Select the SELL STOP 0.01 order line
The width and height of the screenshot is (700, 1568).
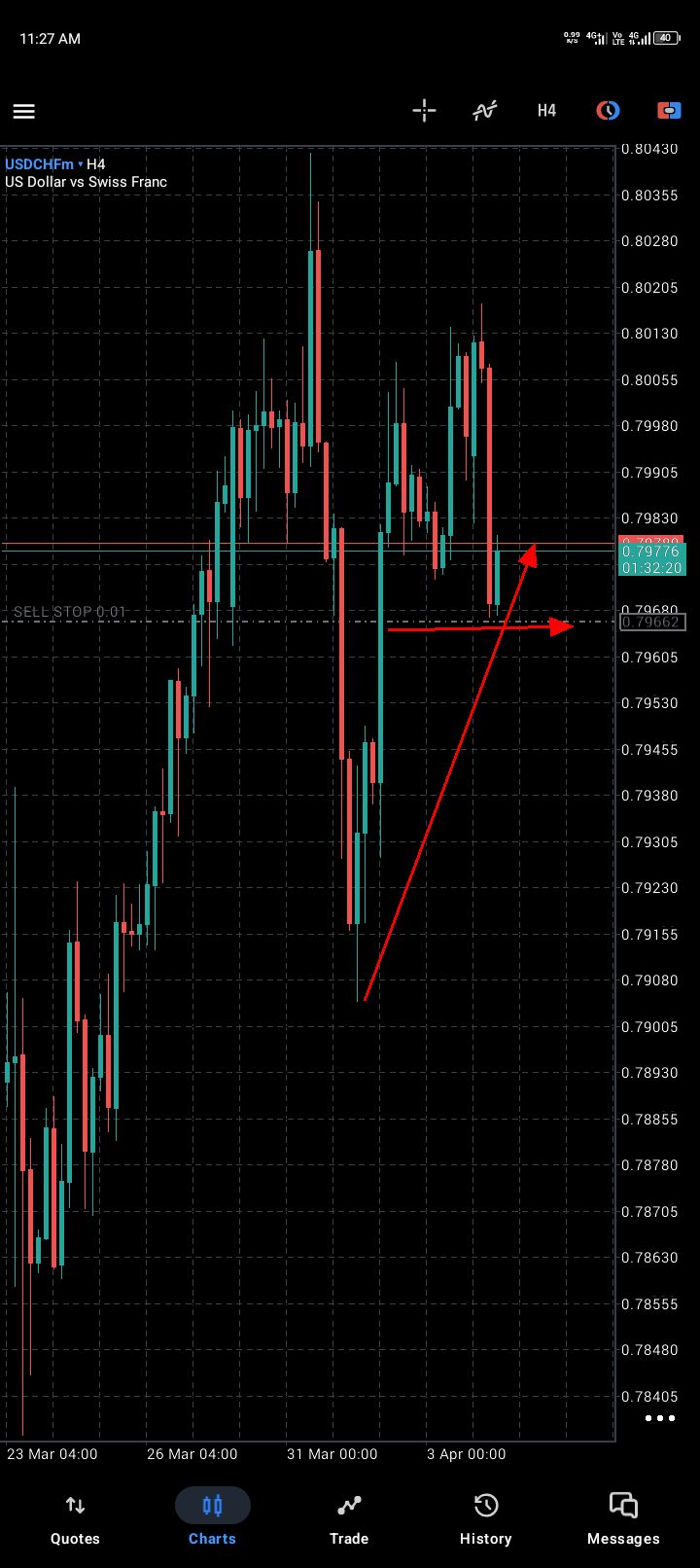(x=70, y=613)
